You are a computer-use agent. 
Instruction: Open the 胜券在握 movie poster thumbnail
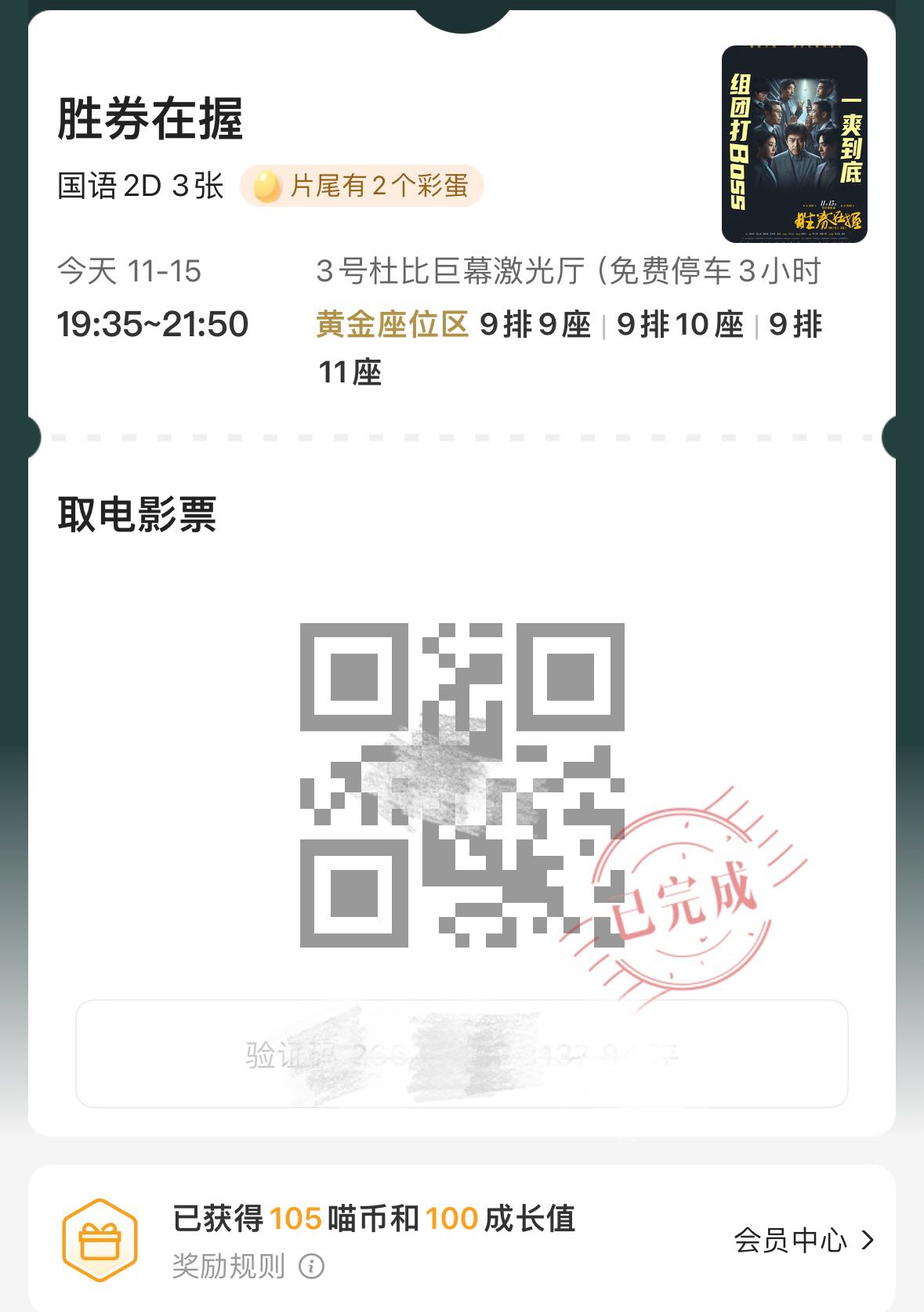(x=794, y=144)
